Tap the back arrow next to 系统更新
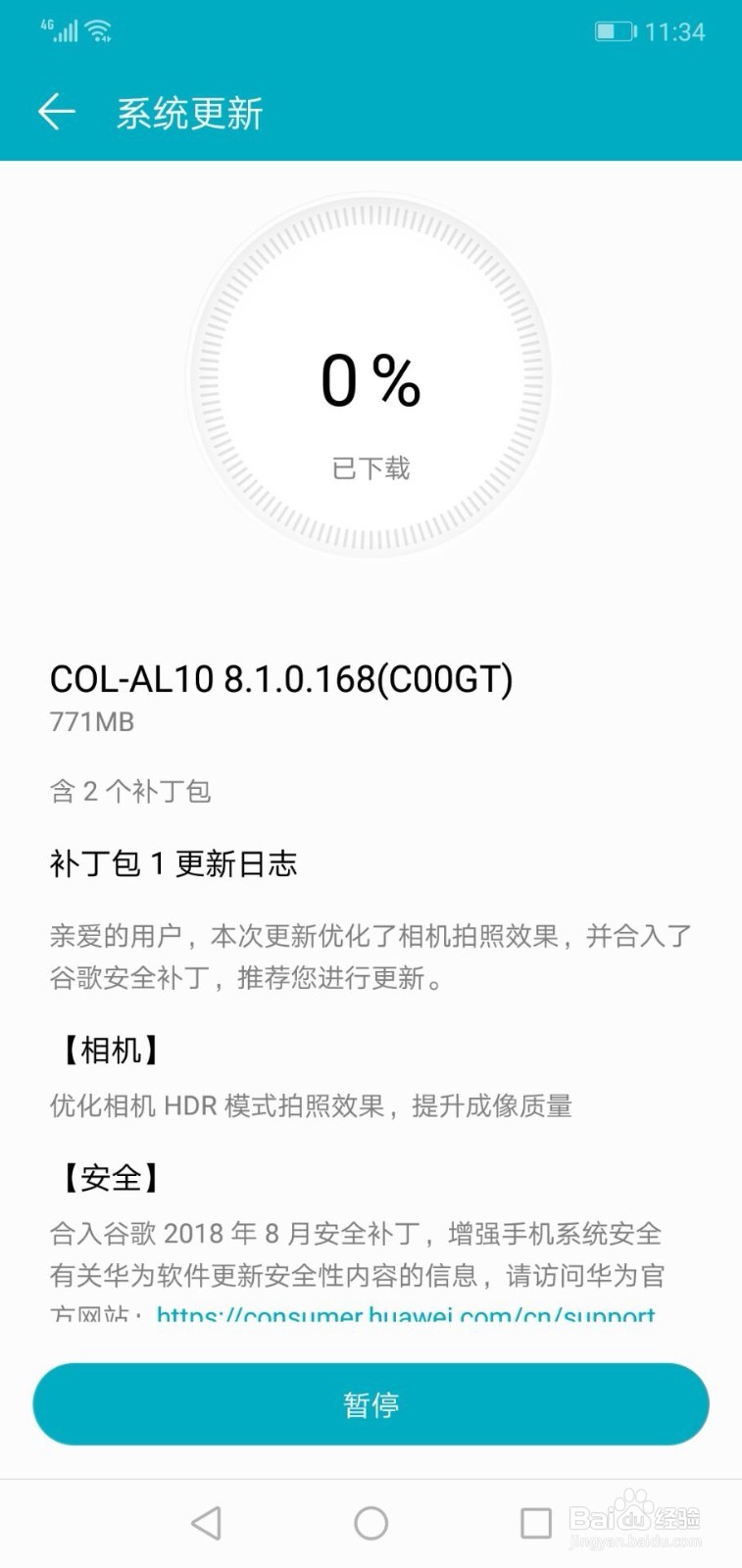The width and height of the screenshot is (742, 1568). 57,111
